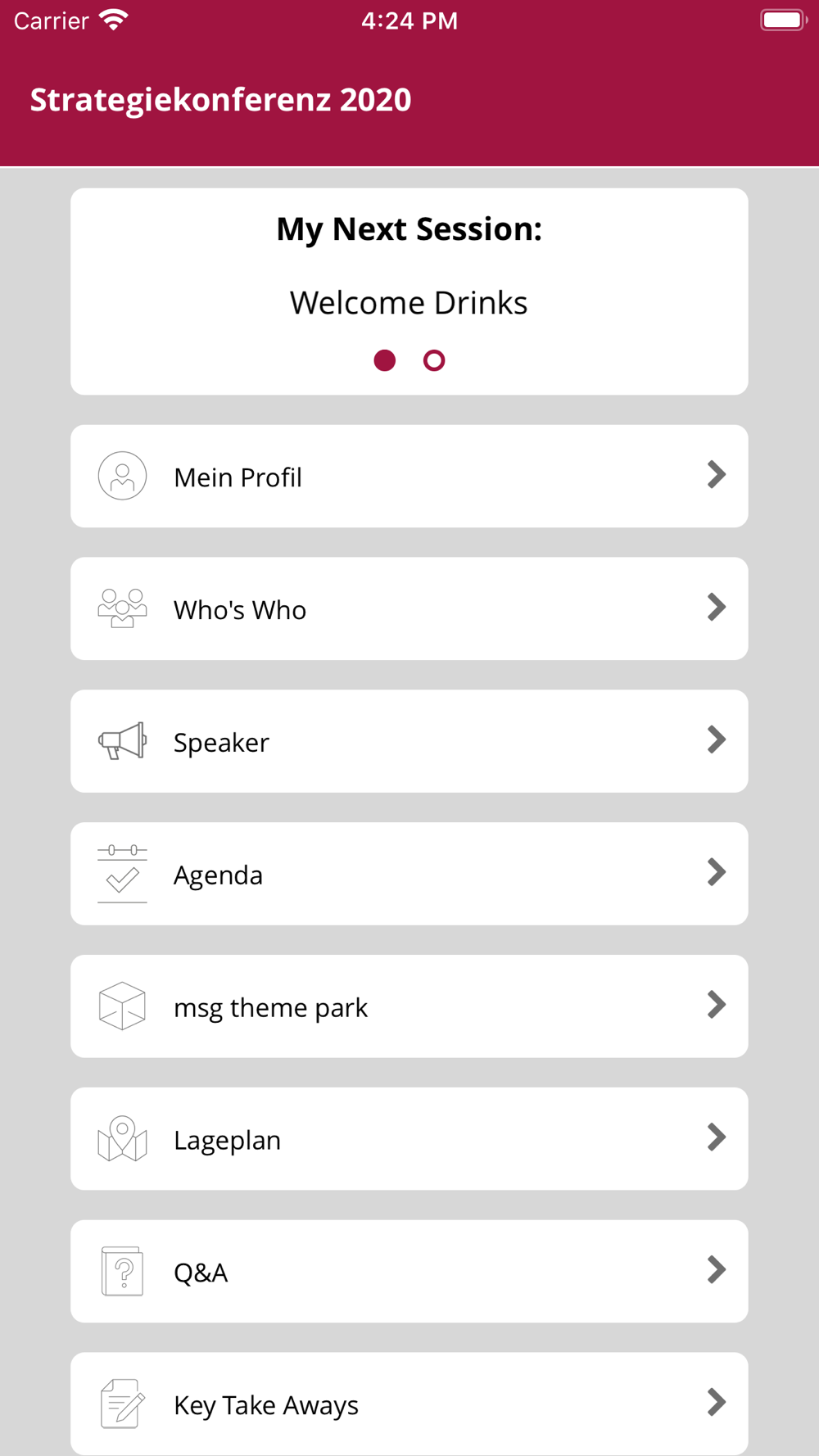Open Mein Profil

pos(409,476)
